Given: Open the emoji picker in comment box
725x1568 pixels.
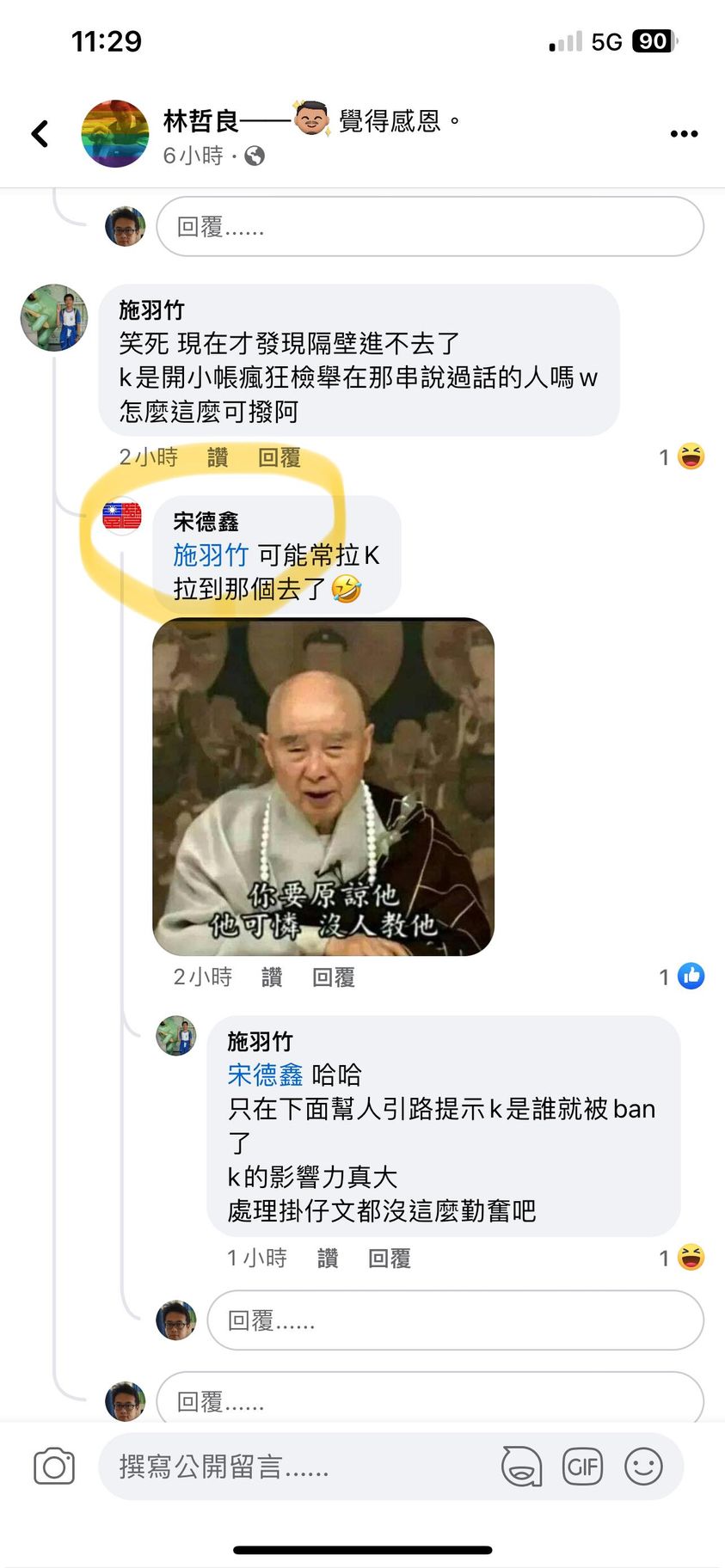Looking at the screenshot, I should click(643, 1467).
